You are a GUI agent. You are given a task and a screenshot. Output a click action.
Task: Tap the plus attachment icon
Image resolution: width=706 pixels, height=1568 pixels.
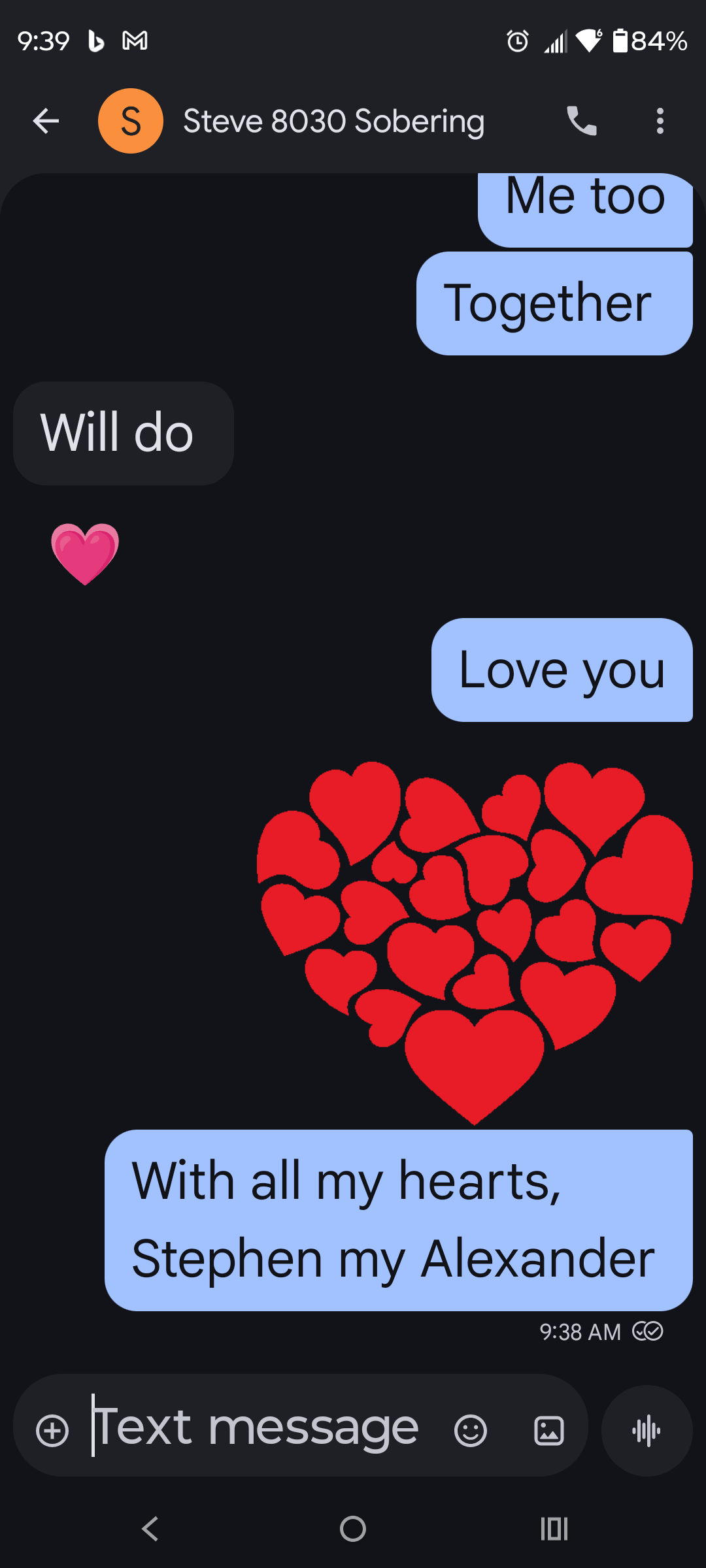[52, 1431]
